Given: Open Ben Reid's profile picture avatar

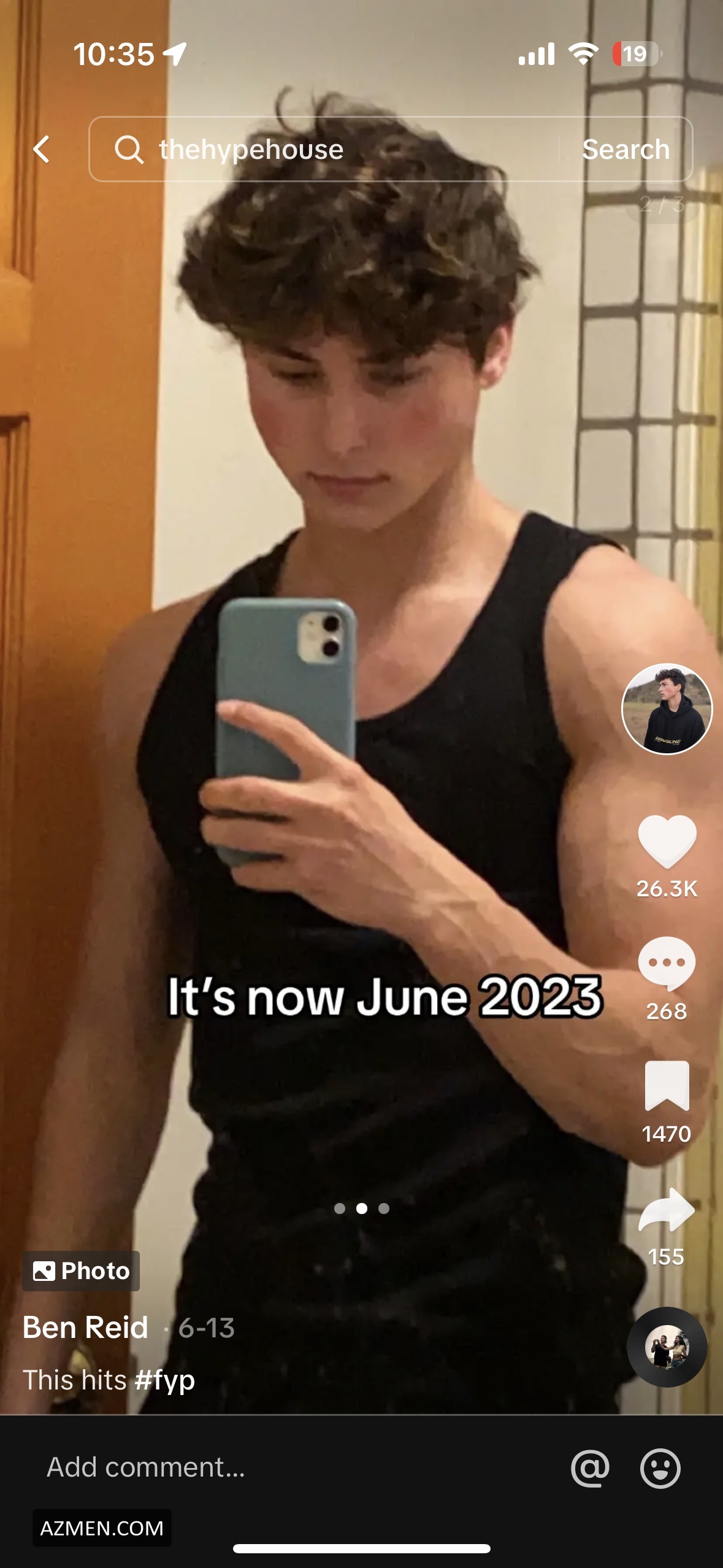Looking at the screenshot, I should [667, 709].
